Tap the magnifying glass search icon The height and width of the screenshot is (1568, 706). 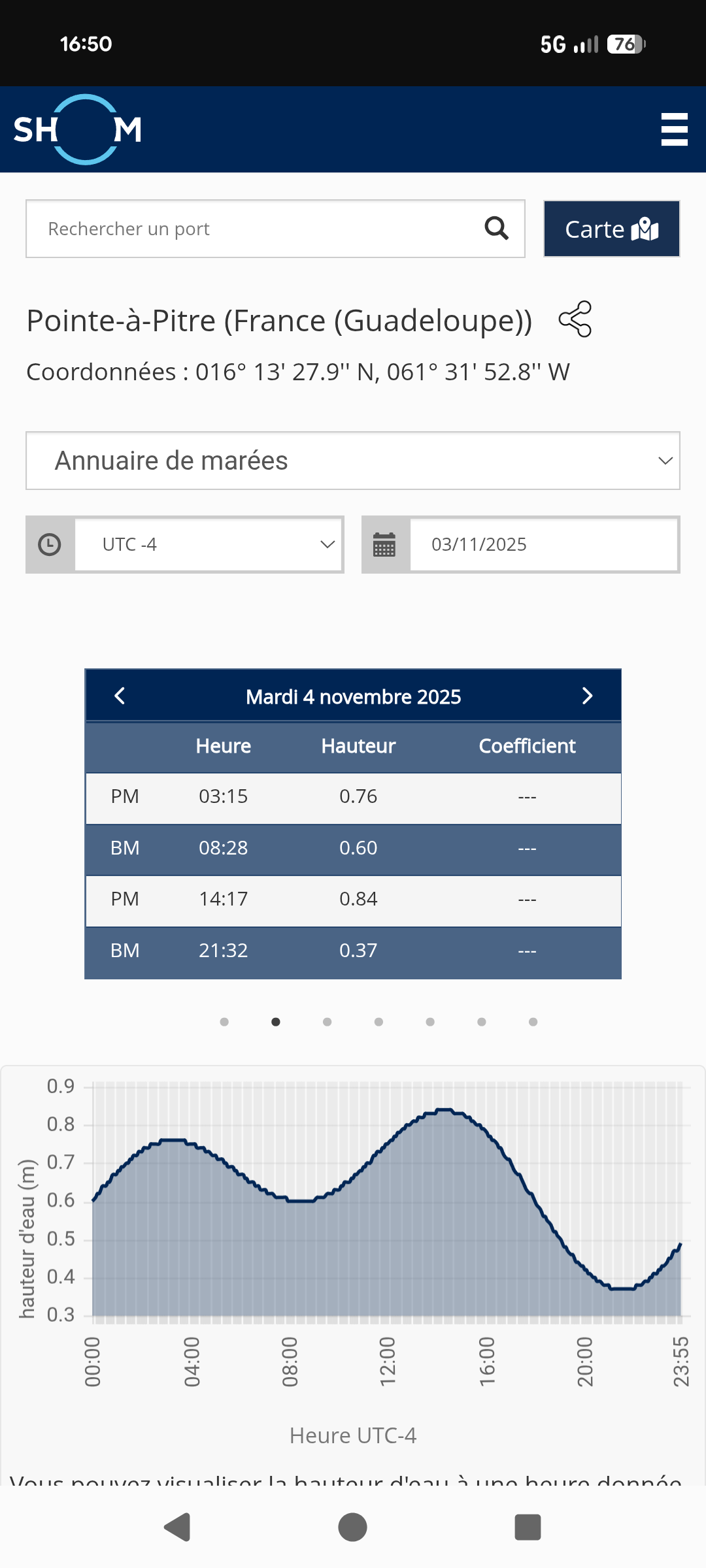[496, 229]
